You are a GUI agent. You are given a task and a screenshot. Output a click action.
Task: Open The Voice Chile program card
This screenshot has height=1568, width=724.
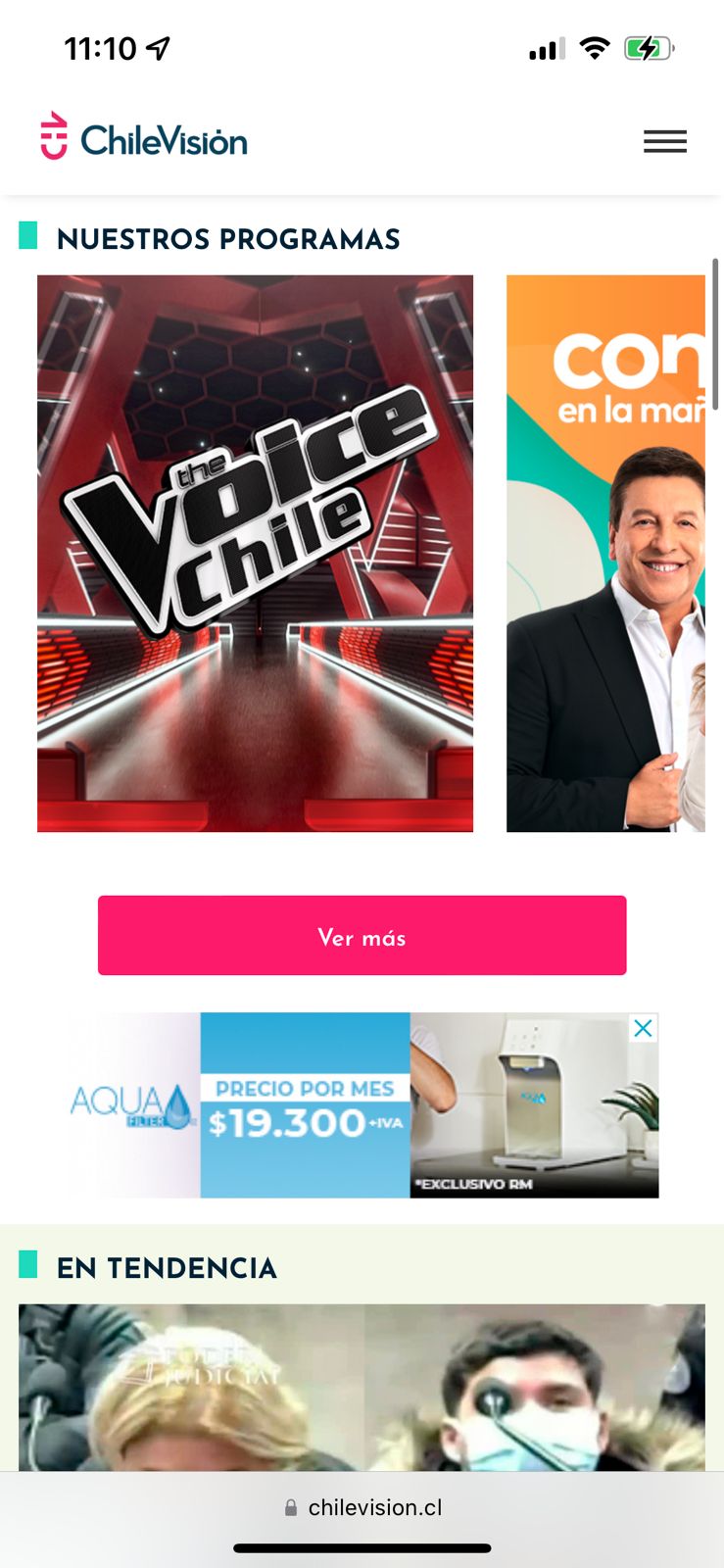tap(255, 553)
